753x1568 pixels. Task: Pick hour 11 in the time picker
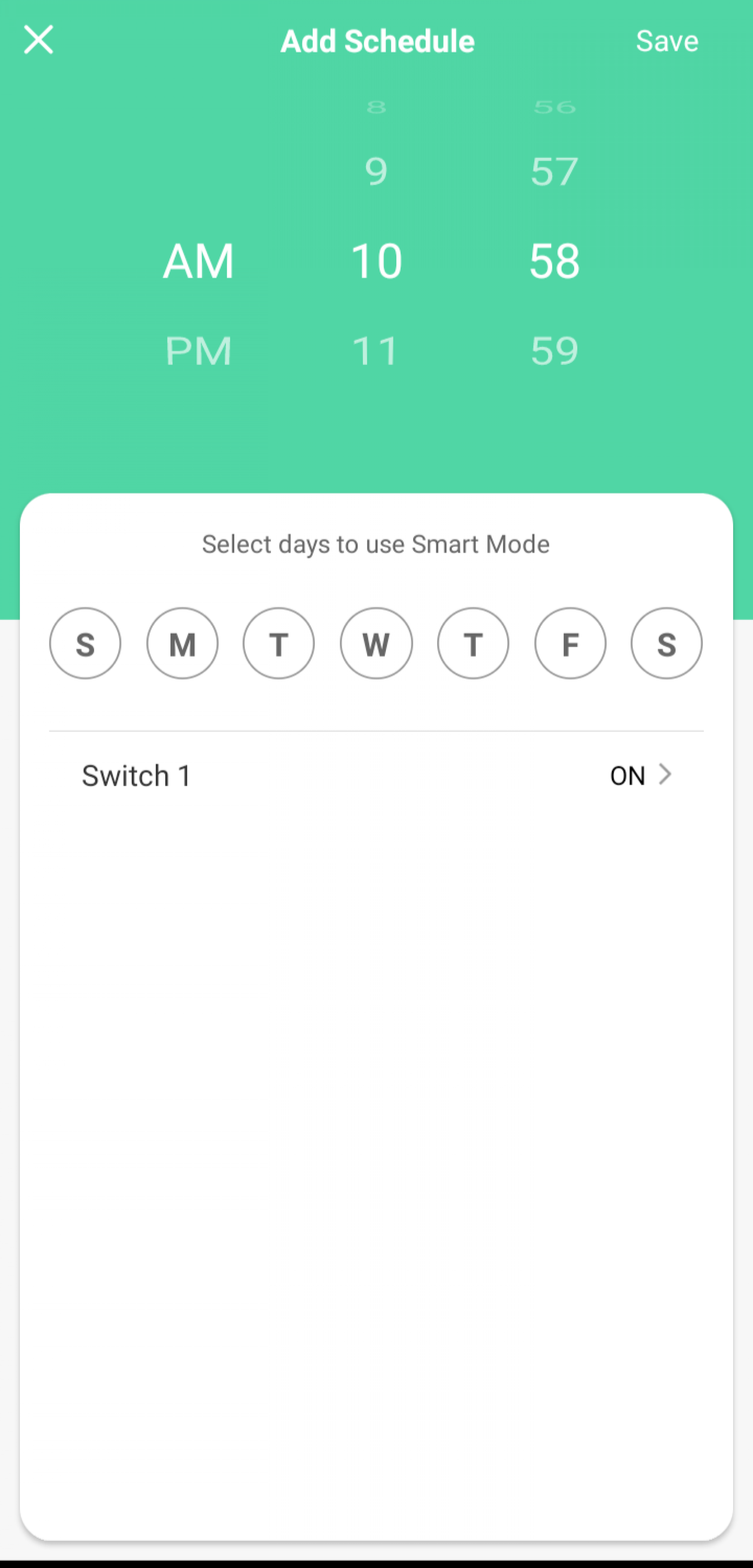376,351
